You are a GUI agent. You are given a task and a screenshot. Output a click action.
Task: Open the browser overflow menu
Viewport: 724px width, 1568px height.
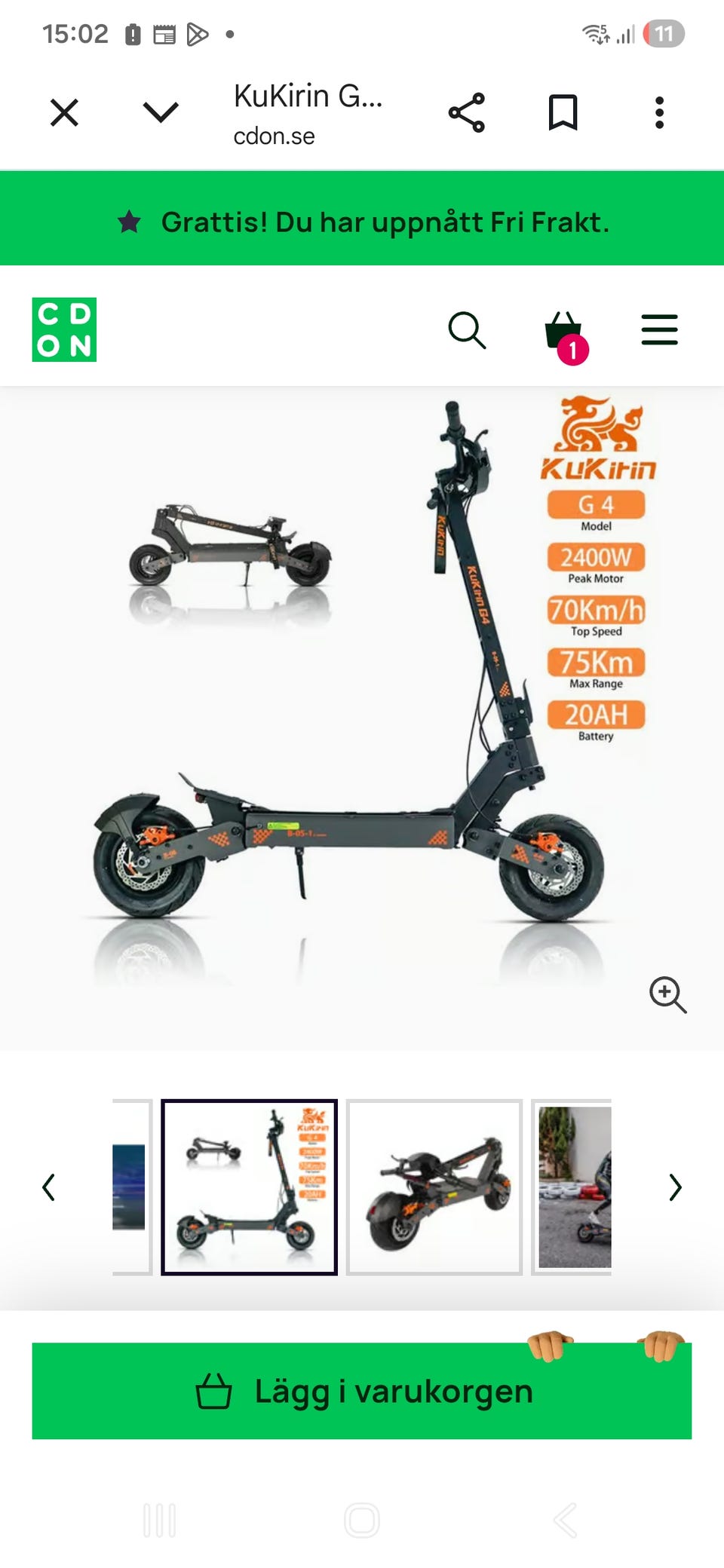pos(659,113)
